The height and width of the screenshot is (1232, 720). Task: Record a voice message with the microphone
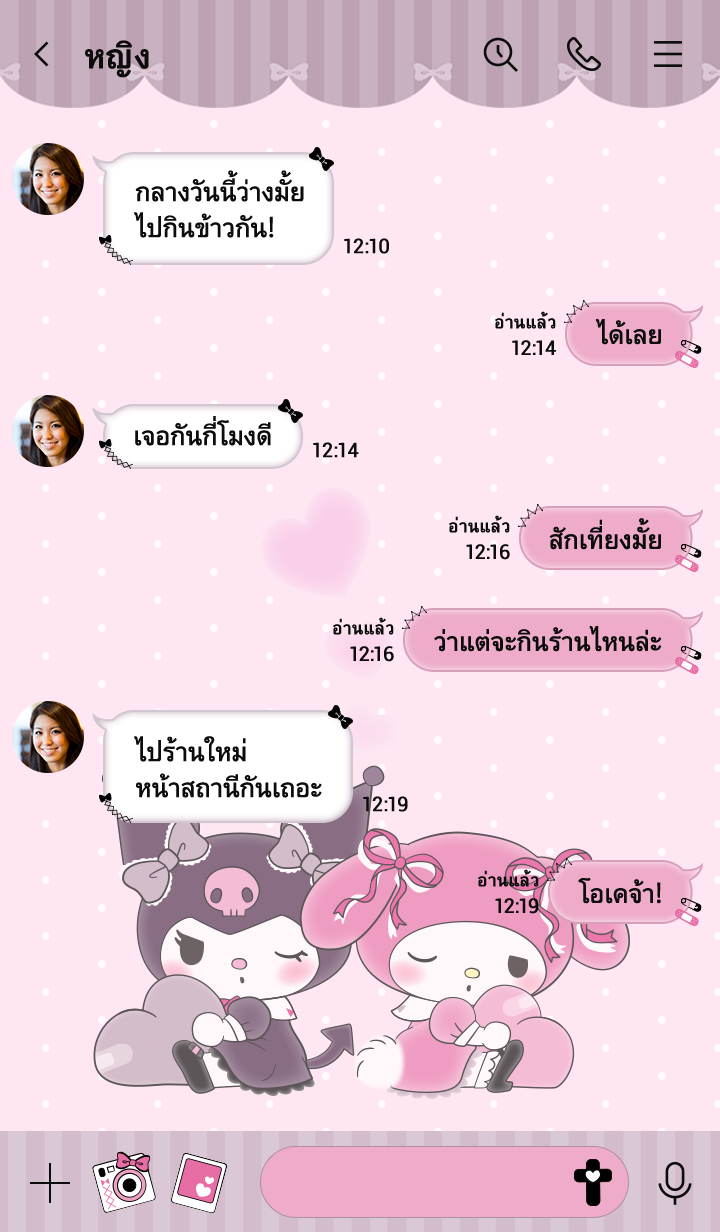click(675, 1182)
